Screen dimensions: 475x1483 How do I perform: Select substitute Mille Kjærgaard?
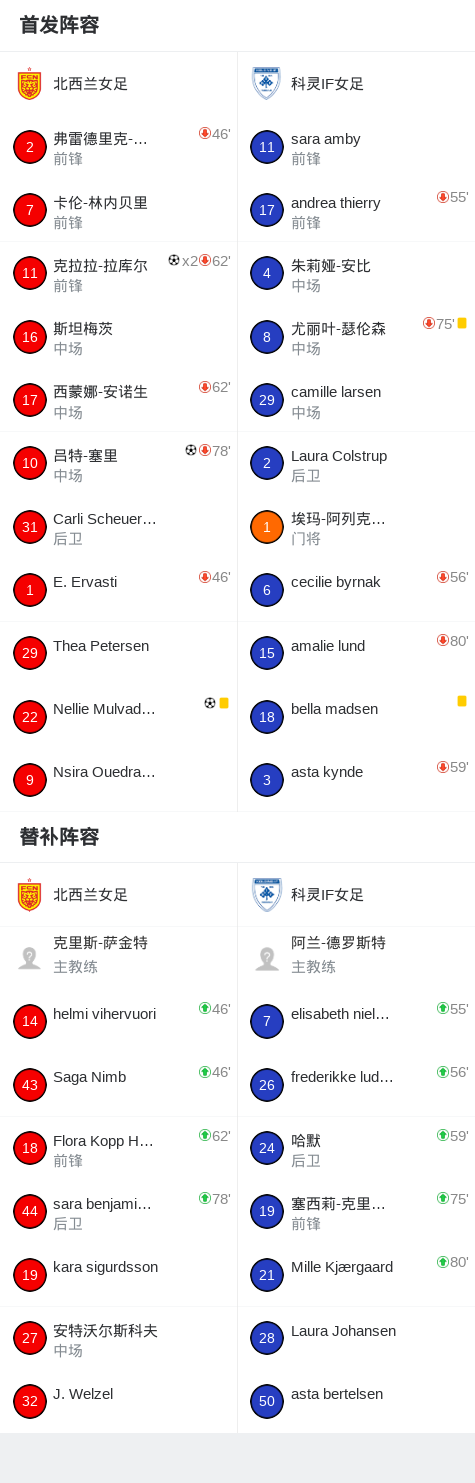(x=356, y=1274)
